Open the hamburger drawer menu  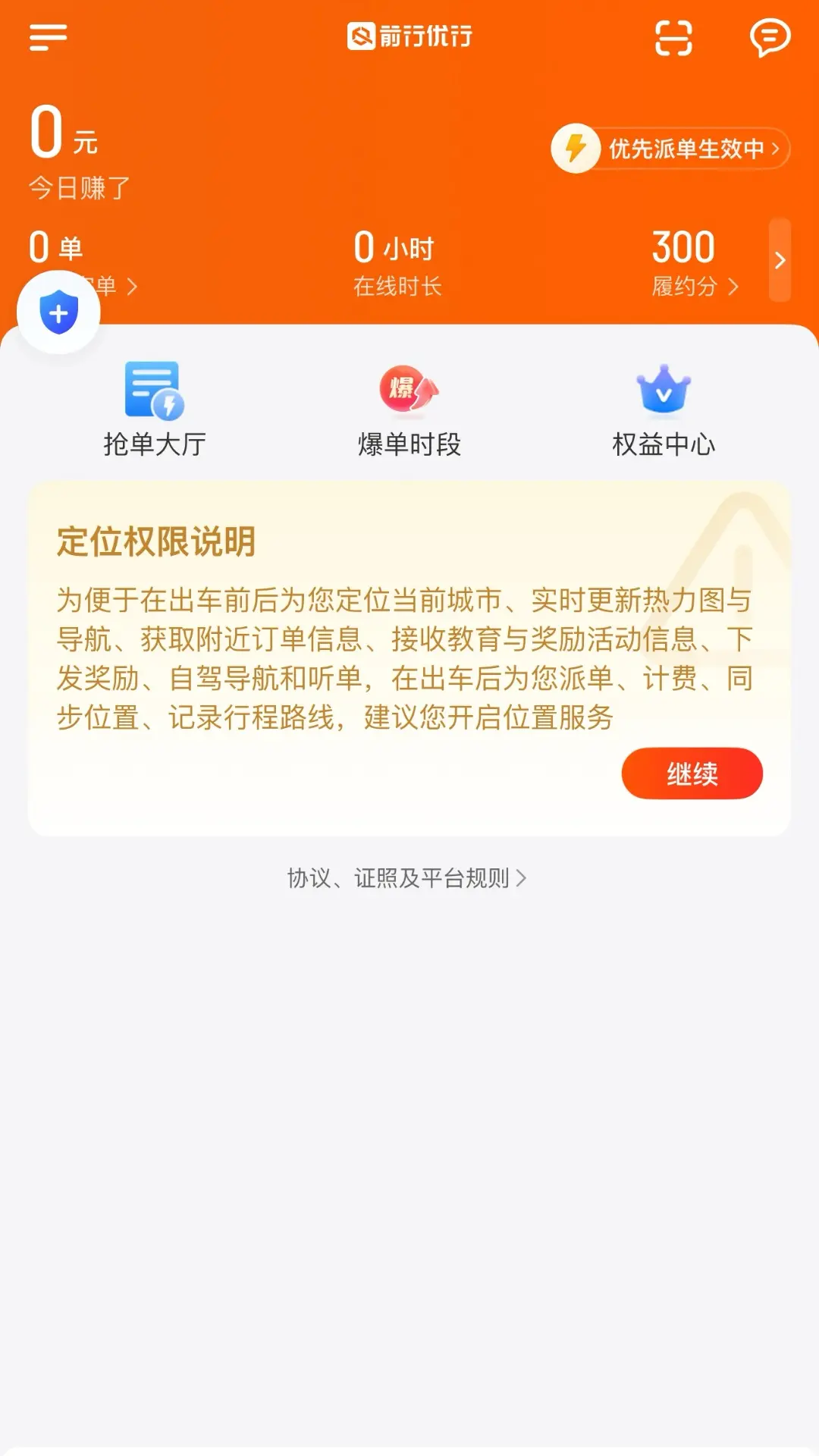tap(49, 37)
